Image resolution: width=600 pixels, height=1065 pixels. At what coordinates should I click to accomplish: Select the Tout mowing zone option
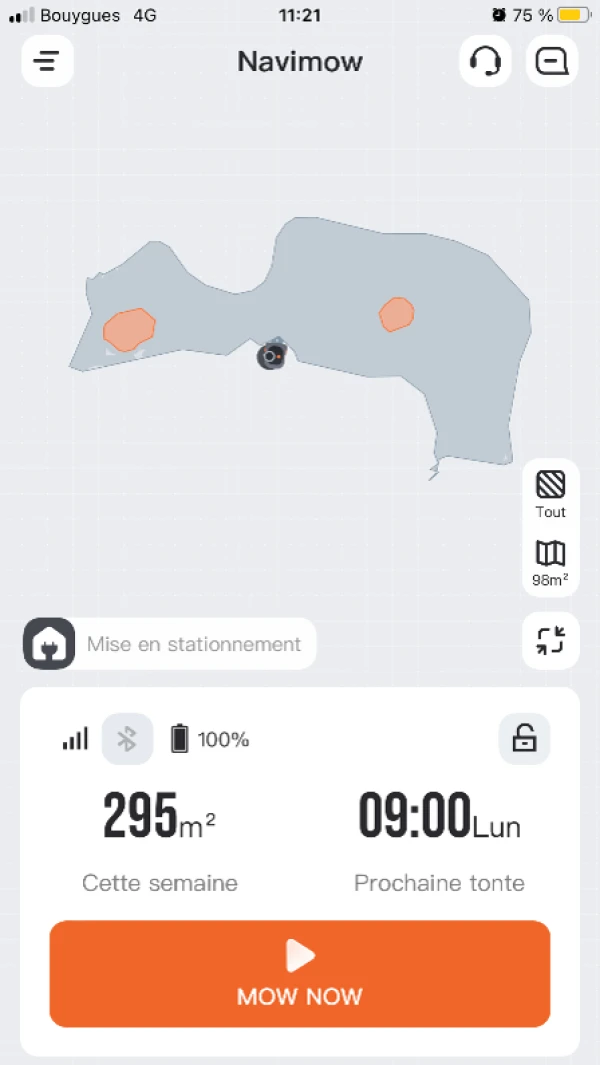click(x=550, y=495)
